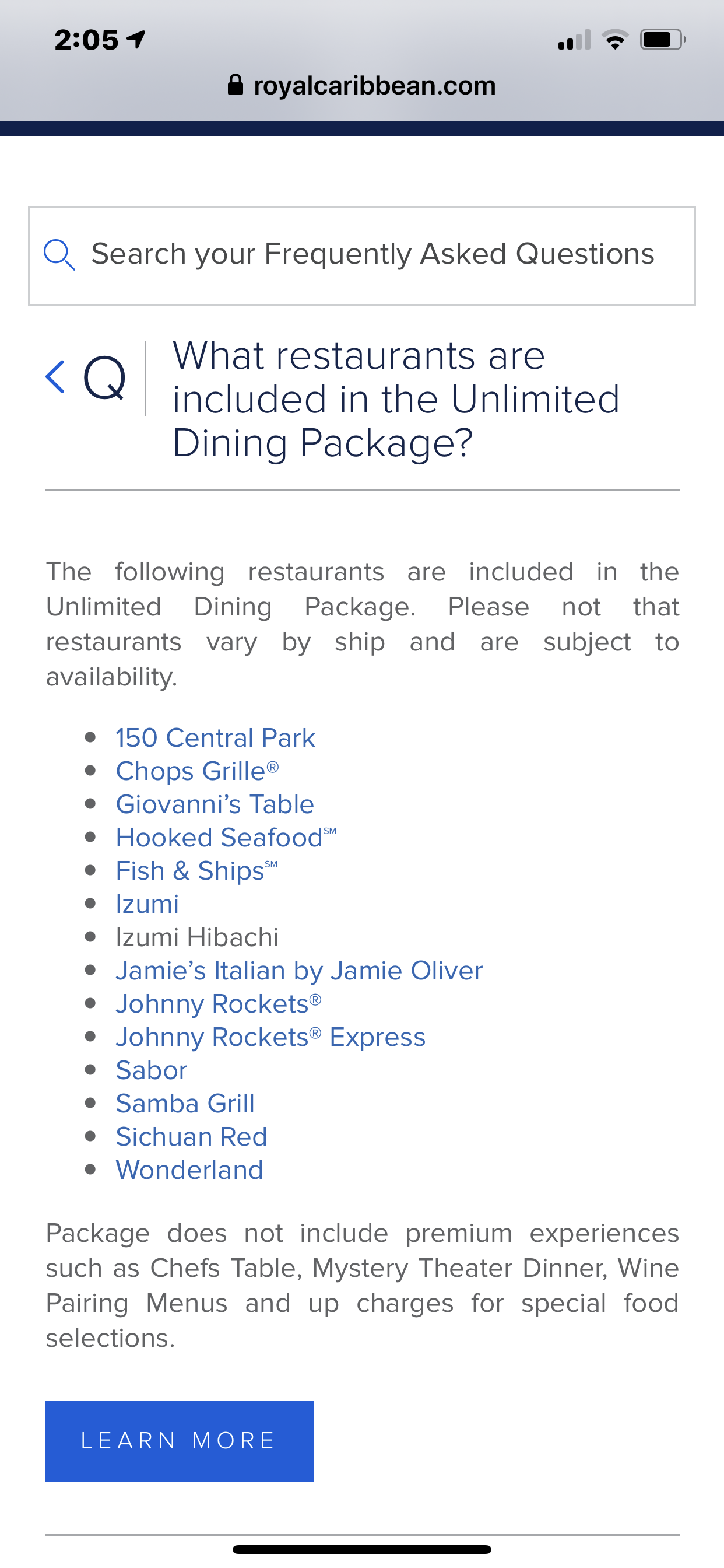Image resolution: width=724 pixels, height=1568 pixels.
Task: Open the Fish & Ships link
Action: tap(196, 871)
